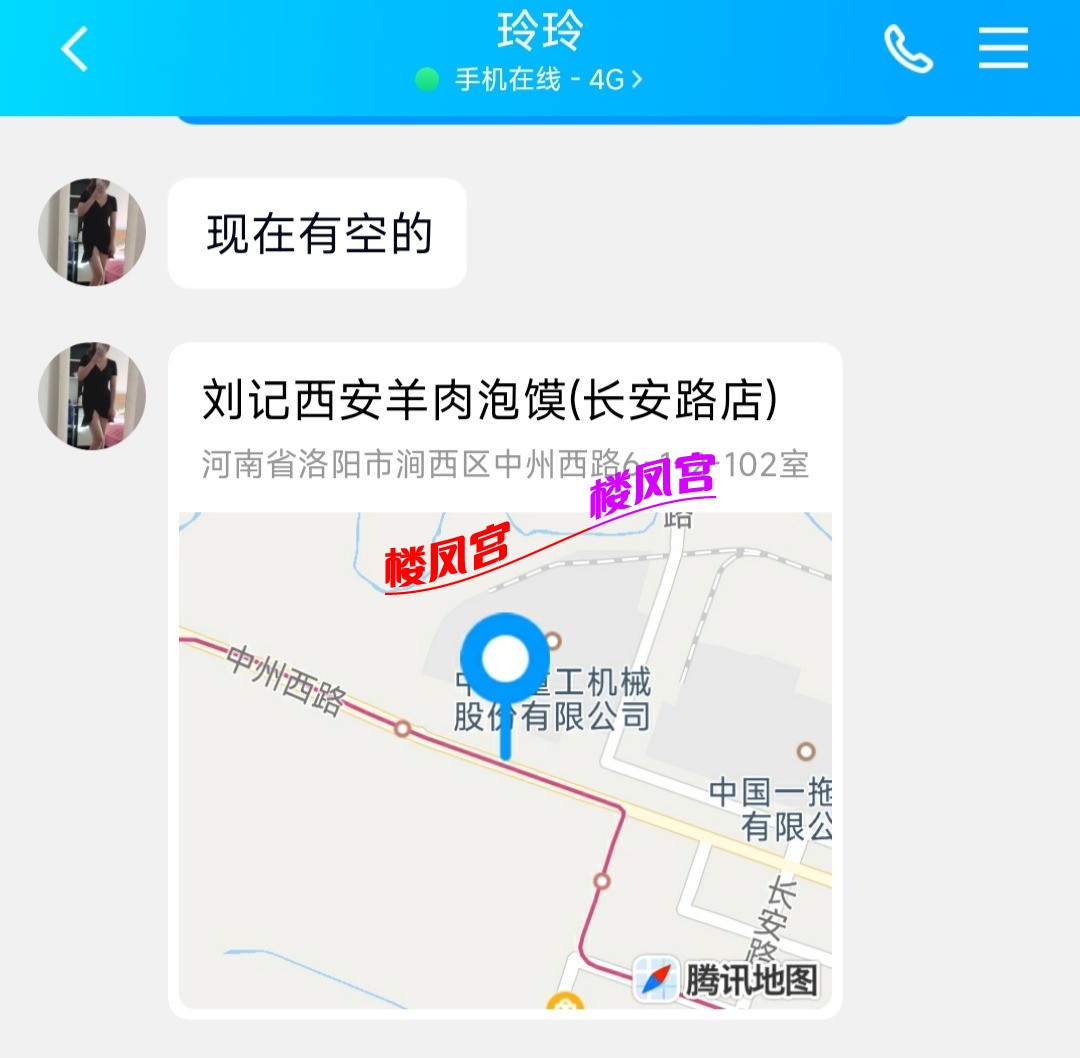Image resolution: width=1080 pixels, height=1058 pixels.
Task: Open the 刘记西安羊肉泡馍 location card
Action: [504, 680]
